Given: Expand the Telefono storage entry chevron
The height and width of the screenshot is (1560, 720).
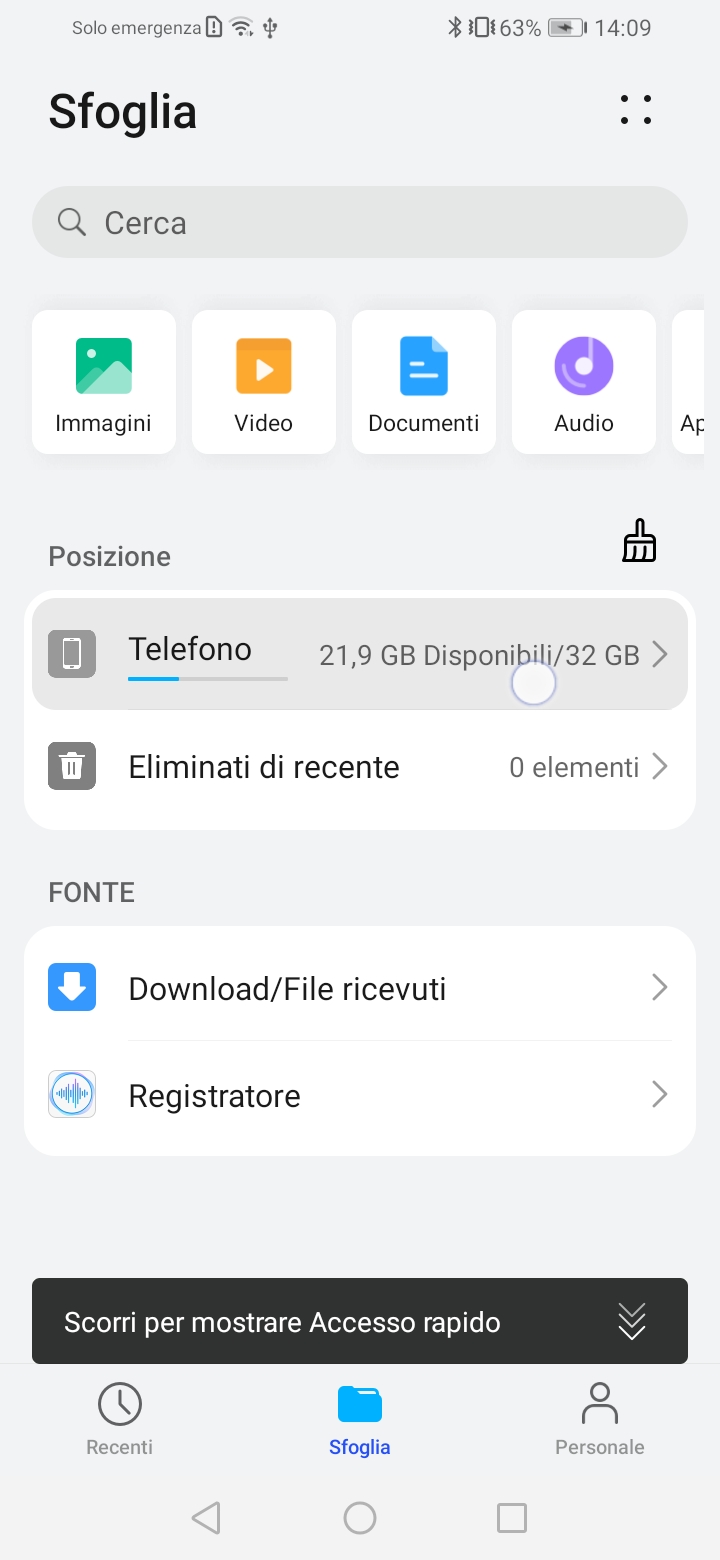Looking at the screenshot, I should pyautogui.click(x=659, y=654).
